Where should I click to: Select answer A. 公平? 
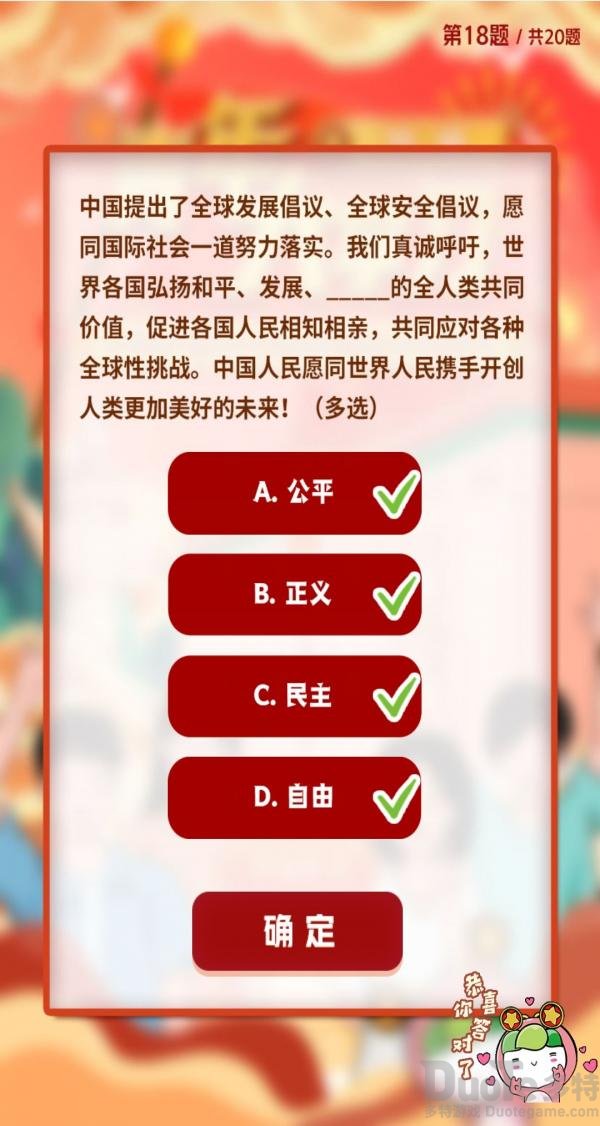coord(294,493)
